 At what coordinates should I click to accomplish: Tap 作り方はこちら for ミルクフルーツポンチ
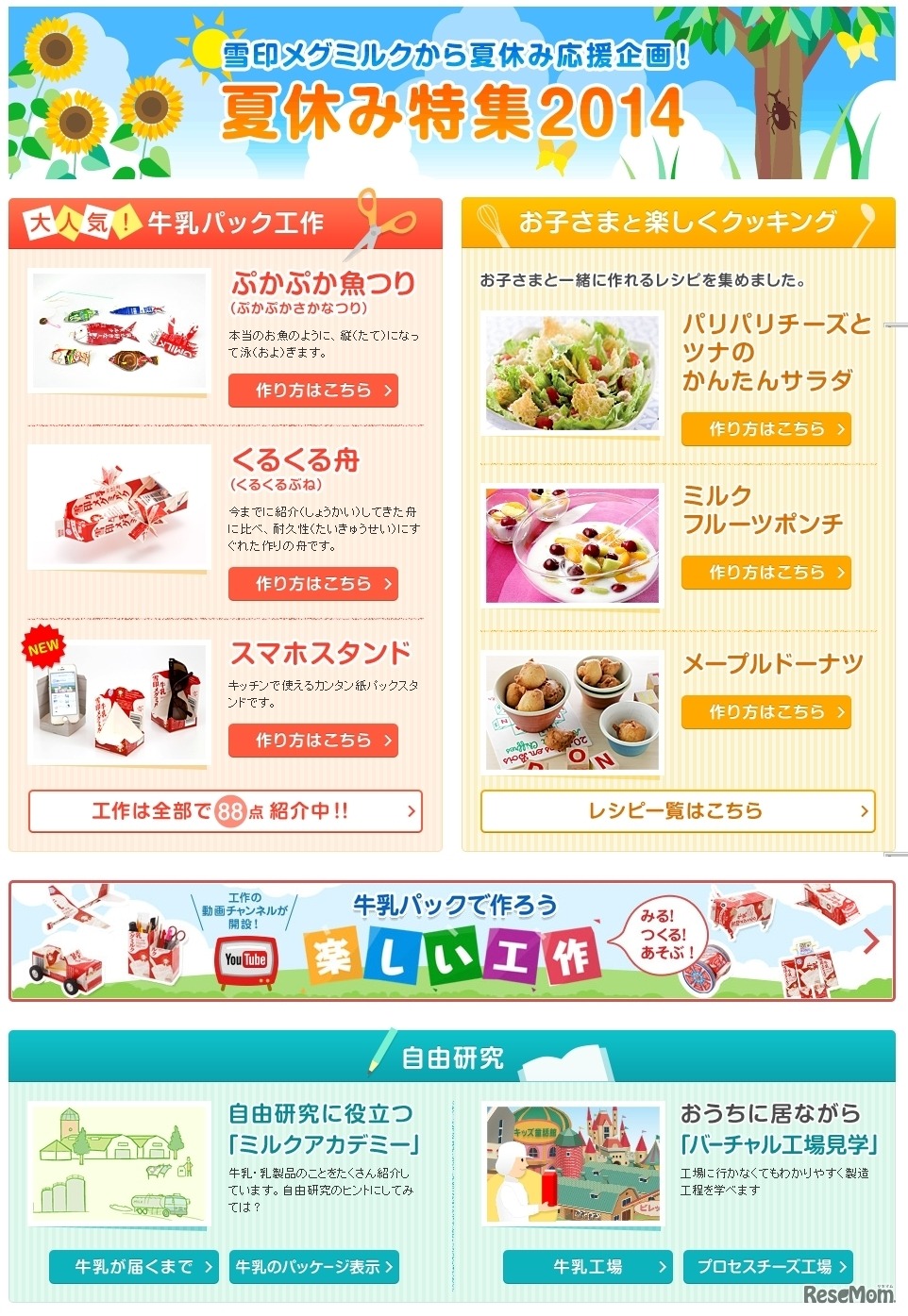pos(765,573)
